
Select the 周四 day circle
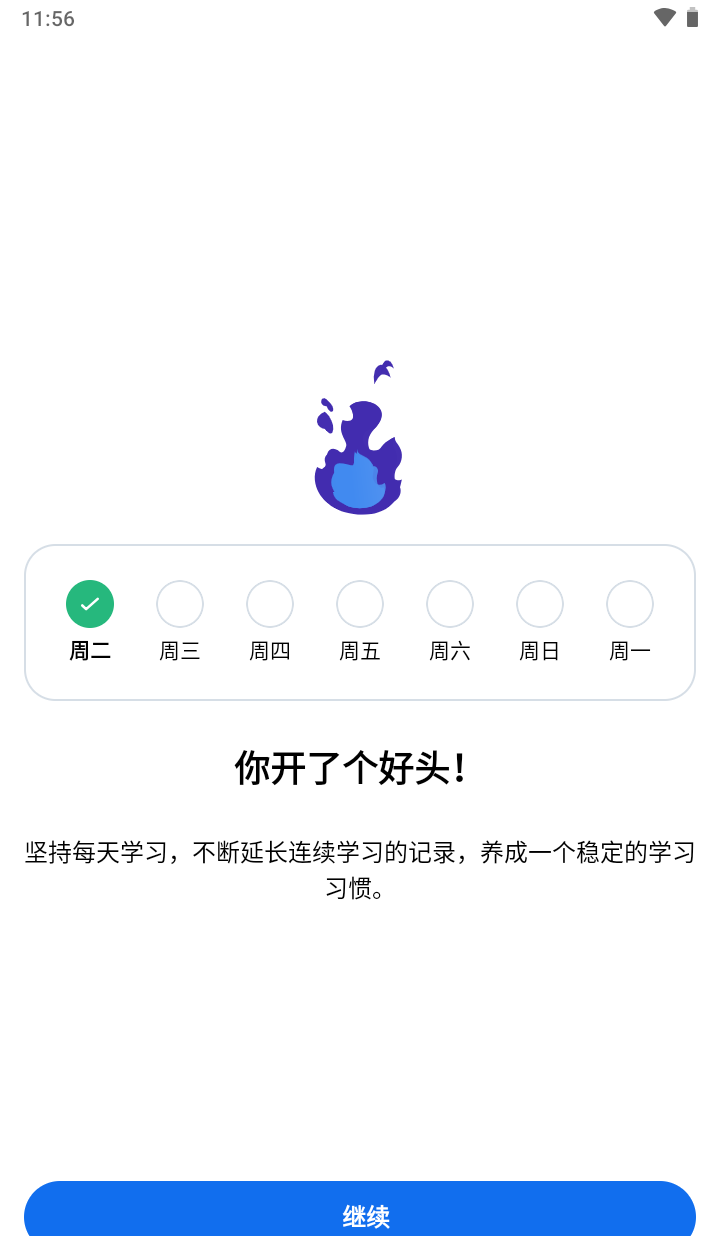click(270, 604)
